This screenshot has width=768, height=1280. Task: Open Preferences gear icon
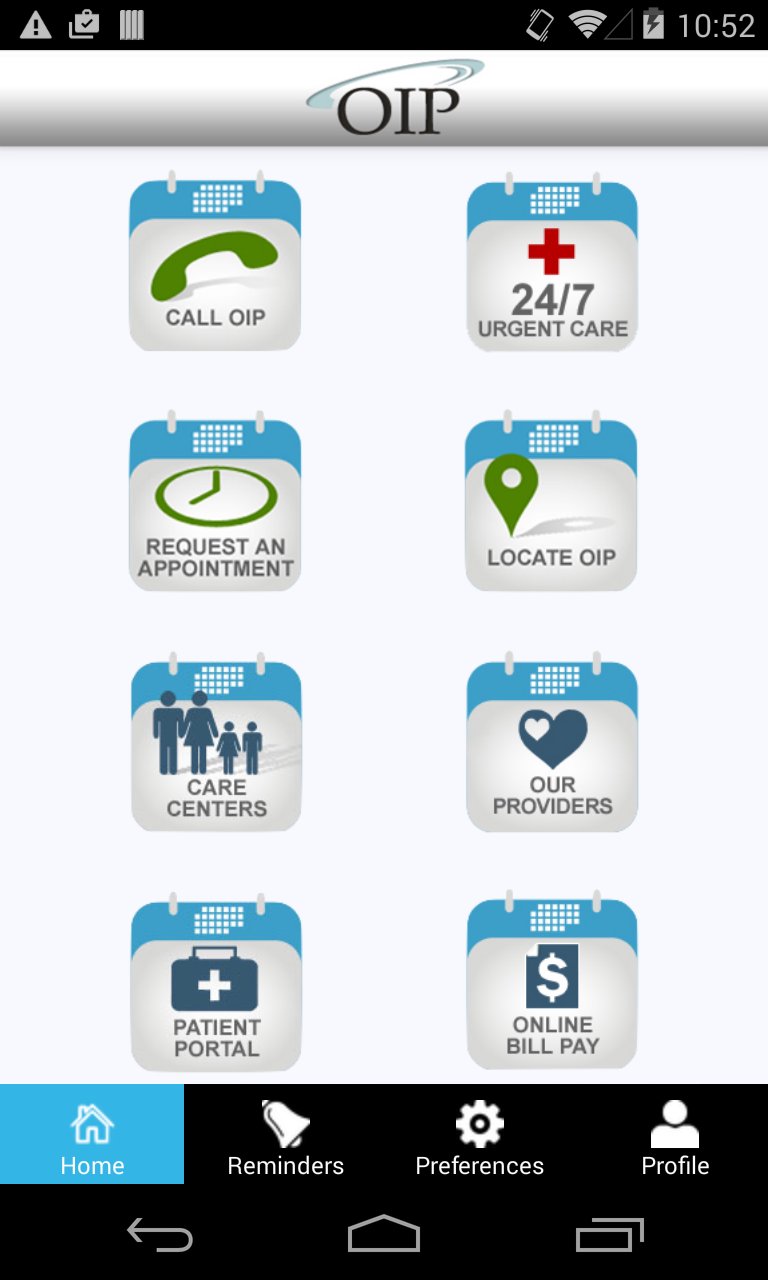point(480,1122)
